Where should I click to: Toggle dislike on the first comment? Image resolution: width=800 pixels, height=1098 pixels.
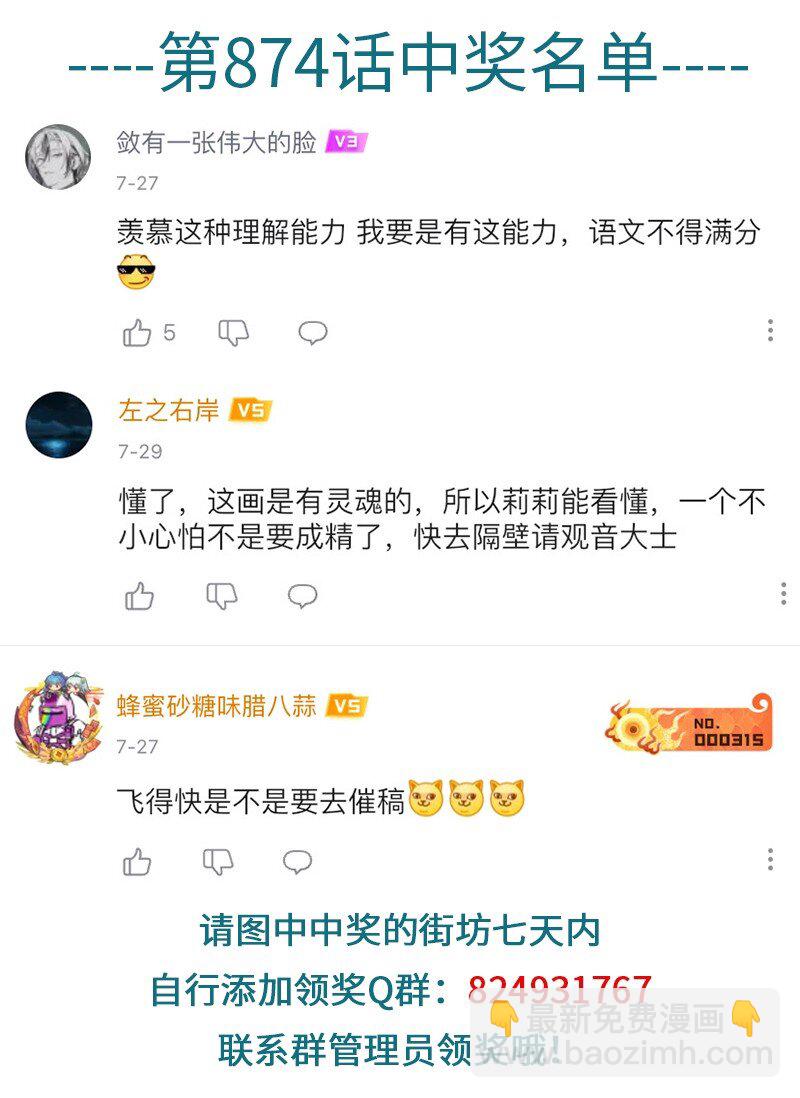coord(232,330)
